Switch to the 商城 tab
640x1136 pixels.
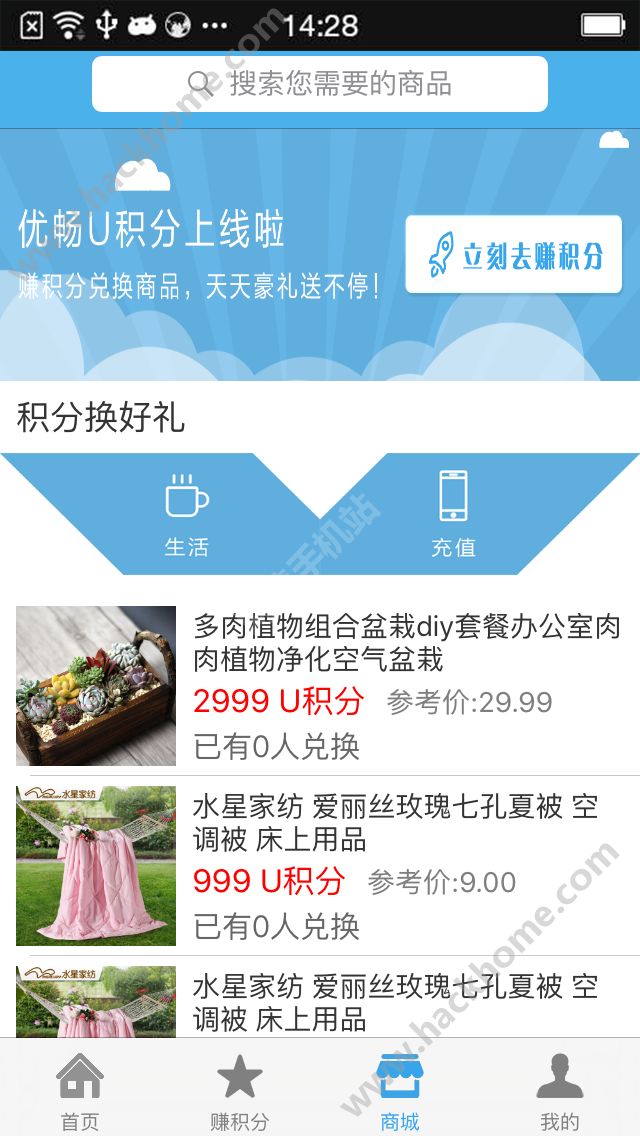click(x=400, y=1090)
